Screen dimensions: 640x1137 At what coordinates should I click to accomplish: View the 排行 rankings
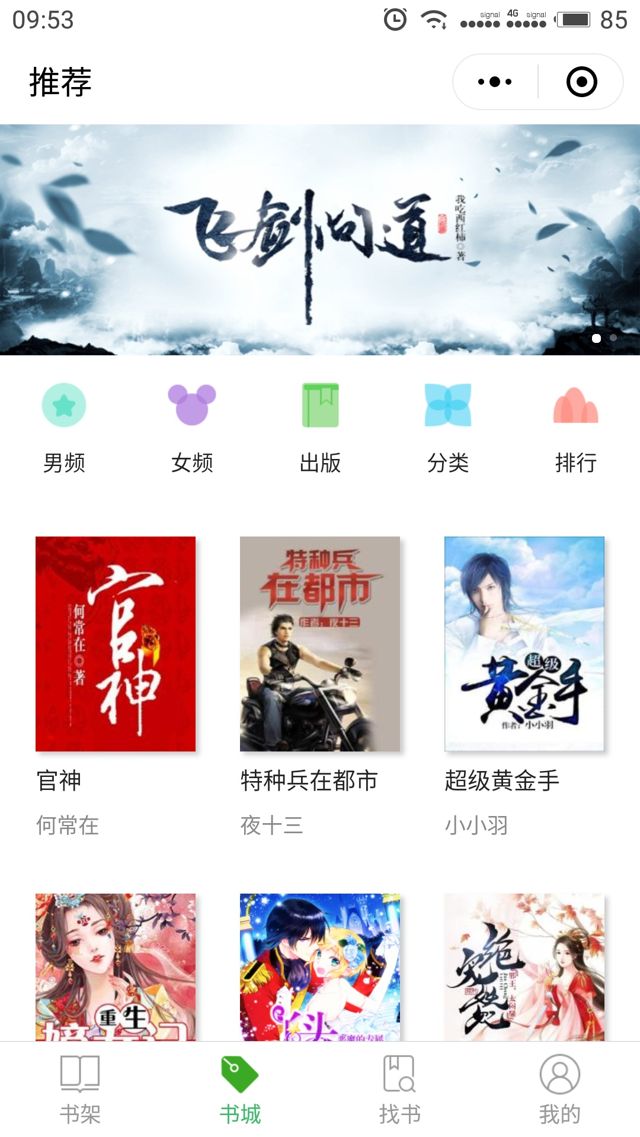(x=576, y=428)
